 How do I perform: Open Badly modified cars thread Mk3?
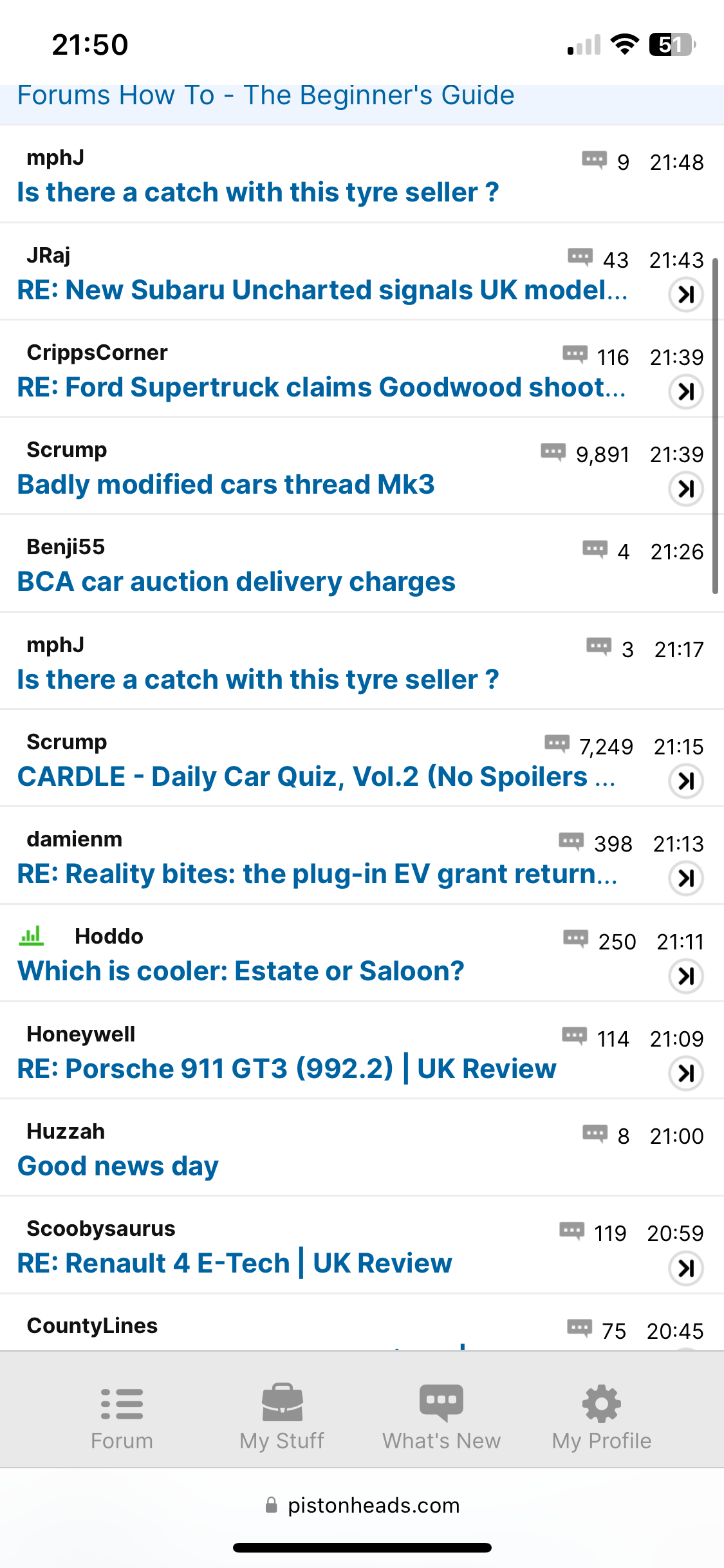tap(226, 485)
